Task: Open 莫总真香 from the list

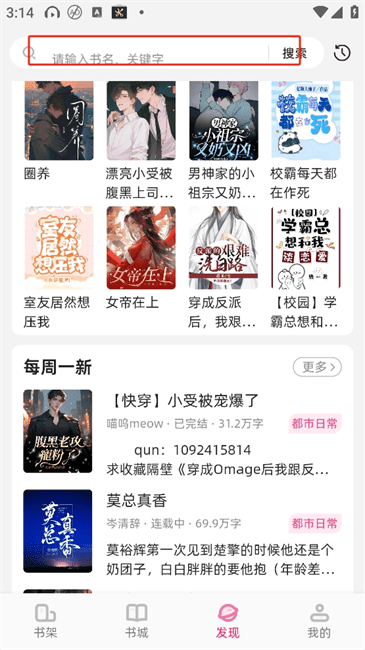Action: coord(182,531)
